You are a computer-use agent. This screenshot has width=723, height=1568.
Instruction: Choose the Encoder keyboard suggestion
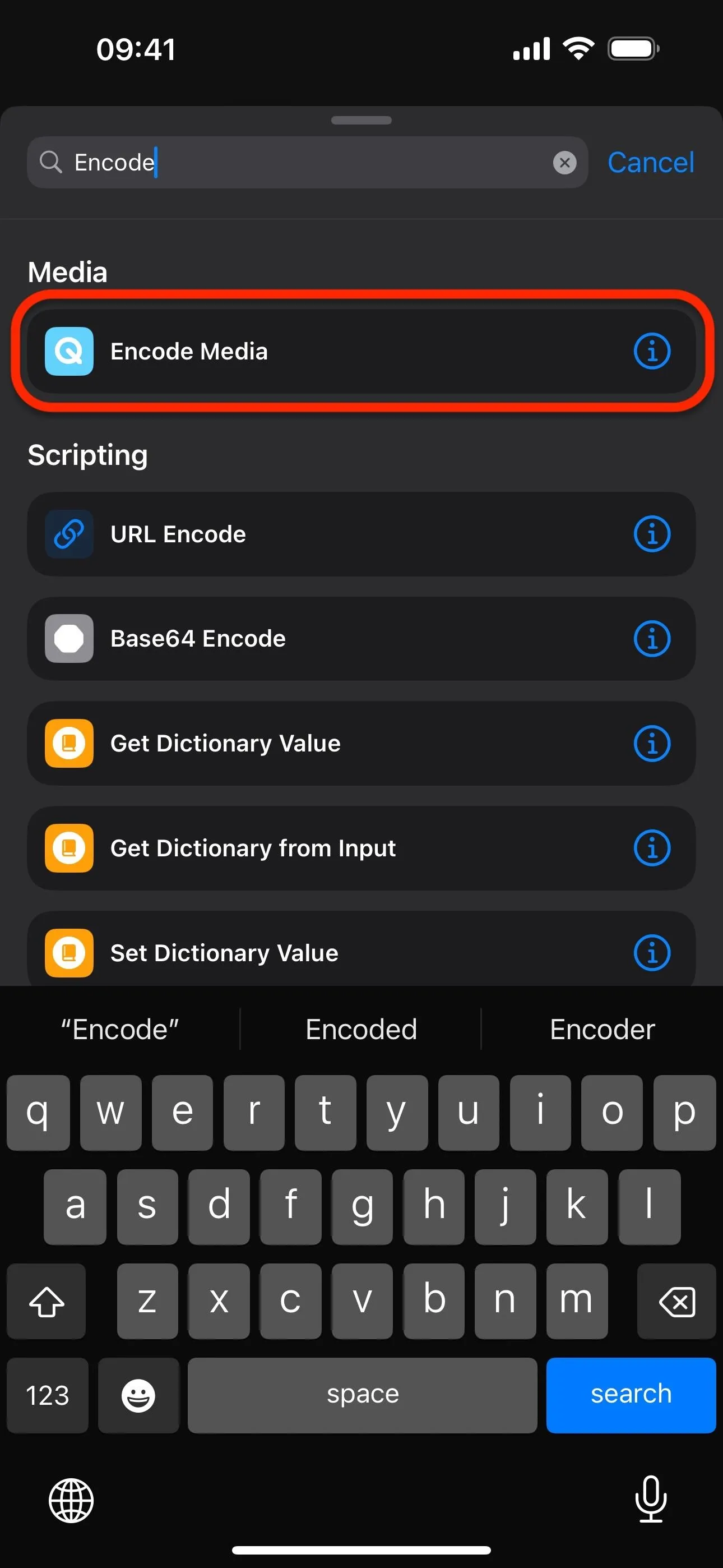click(602, 1029)
